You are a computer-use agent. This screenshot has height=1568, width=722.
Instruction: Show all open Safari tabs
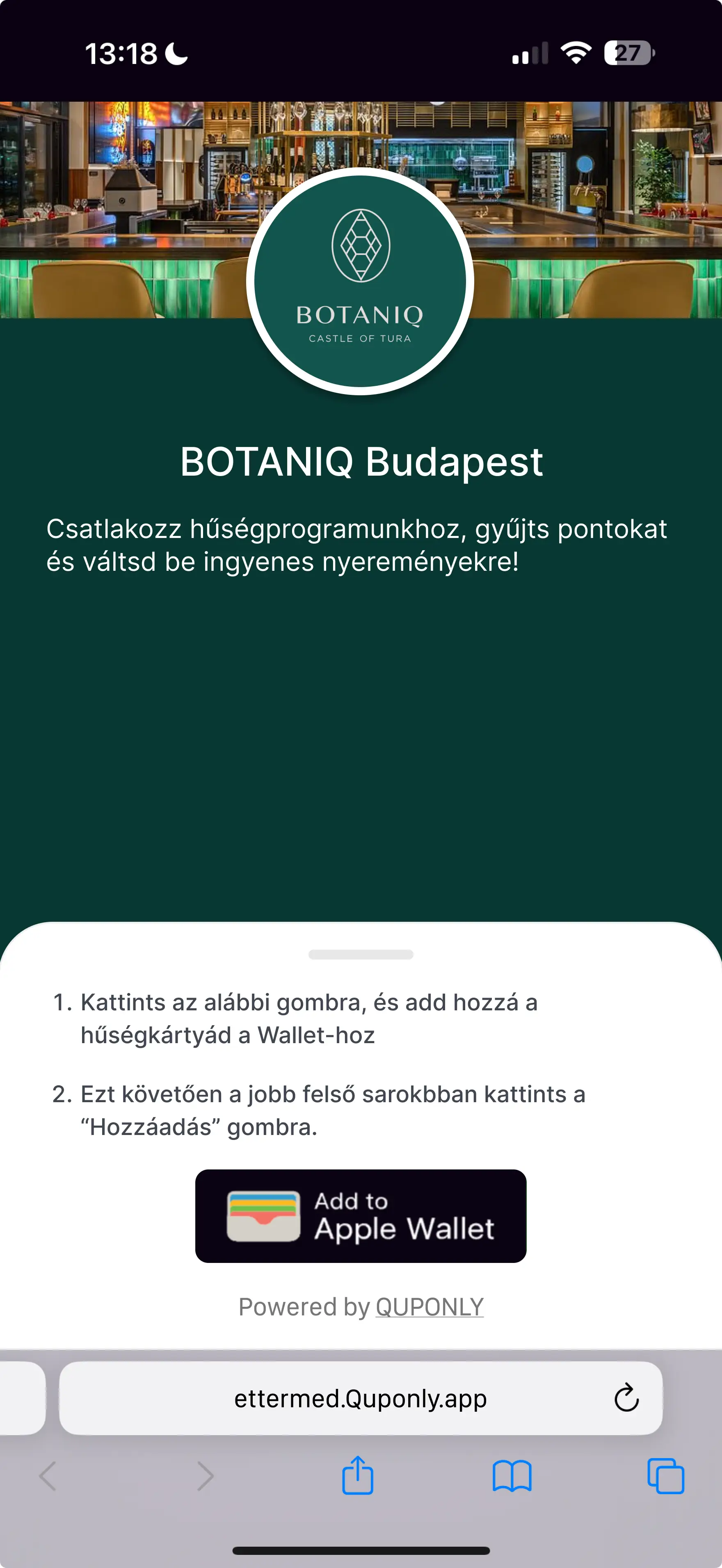pyautogui.click(x=665, y=1476)
